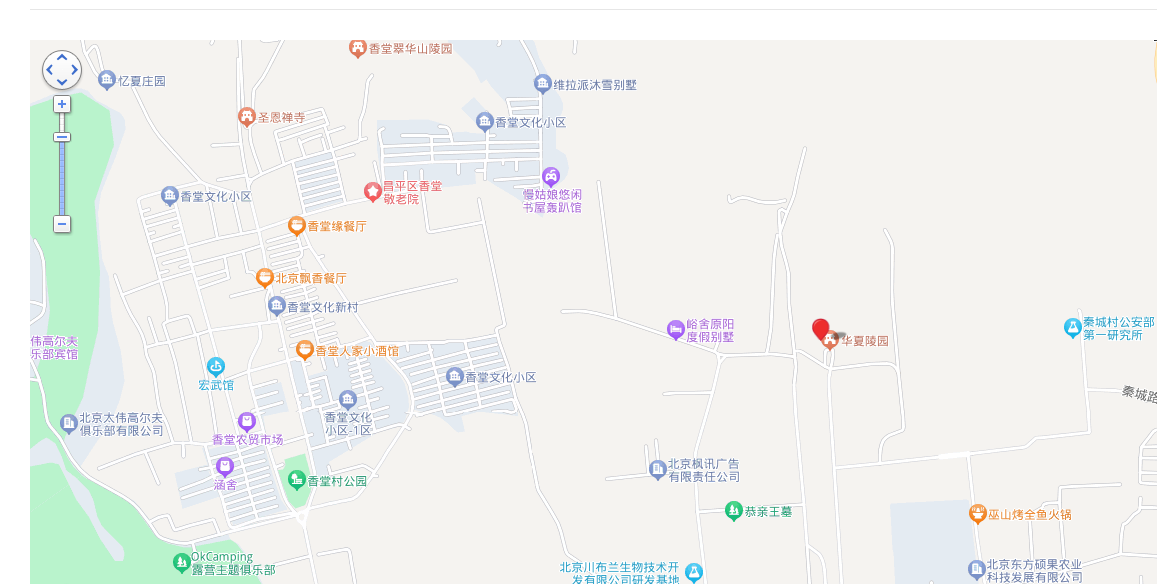
Task: Select the 香堂村公园 park marker
Action: (296, 480)
